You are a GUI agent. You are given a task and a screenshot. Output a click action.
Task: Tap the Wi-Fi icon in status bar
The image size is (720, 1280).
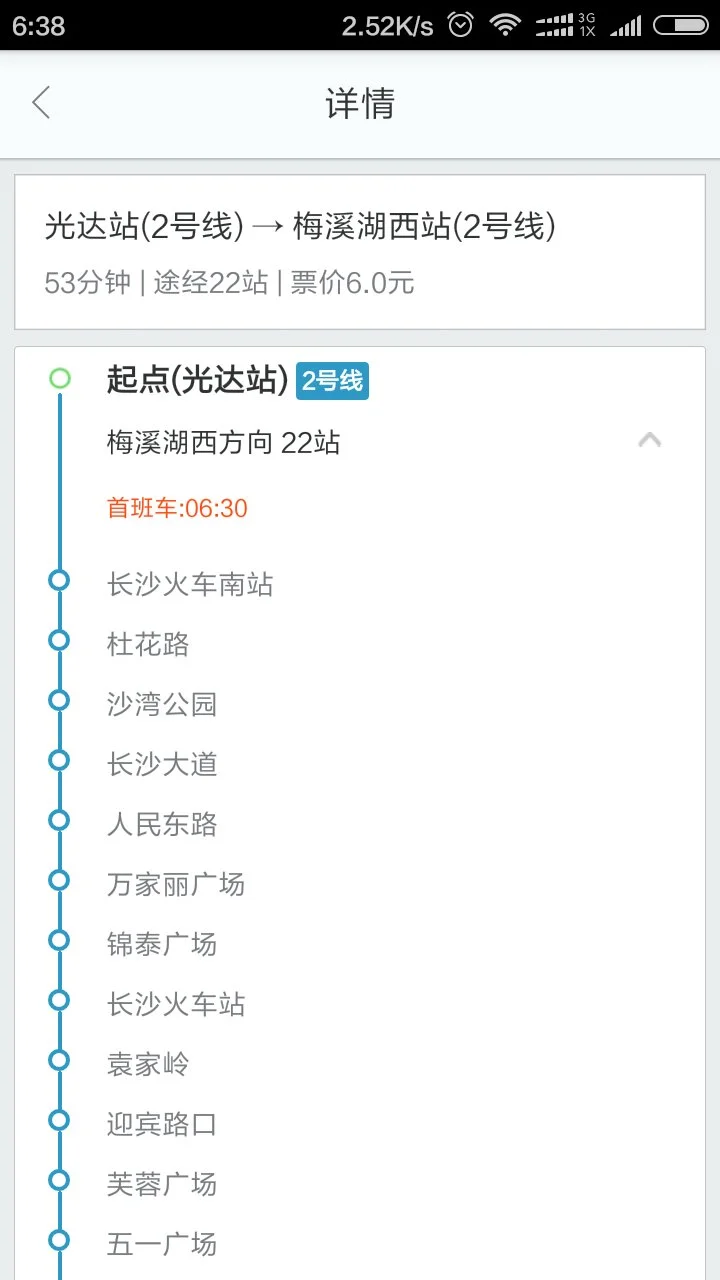pos(505,24)
